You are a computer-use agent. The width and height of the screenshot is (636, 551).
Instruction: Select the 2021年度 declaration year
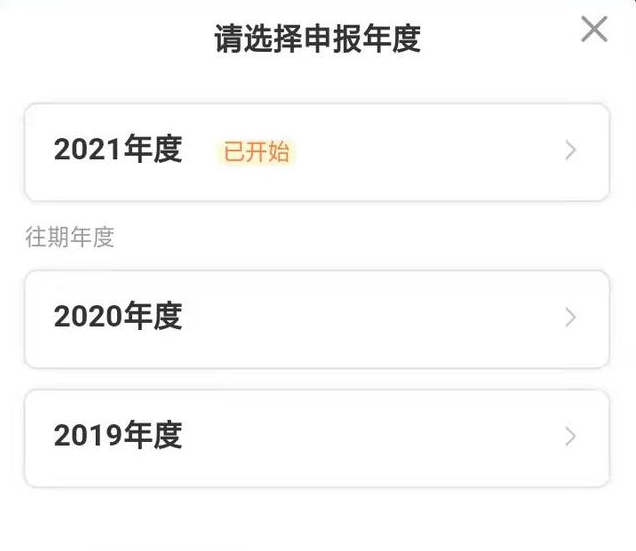tap(316, 151)
